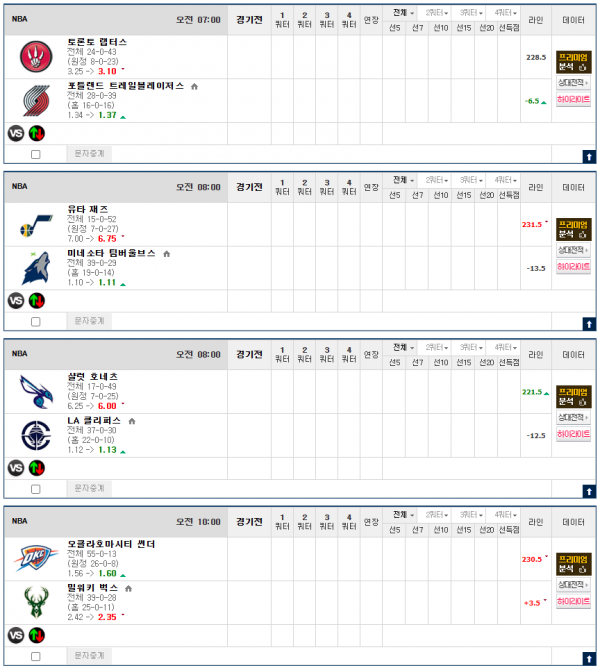Screen dimensions: 600x668
Task: Open highlights for the Milwaukee Bucks game
Action: pyautogui.click(x=574, y=601)
